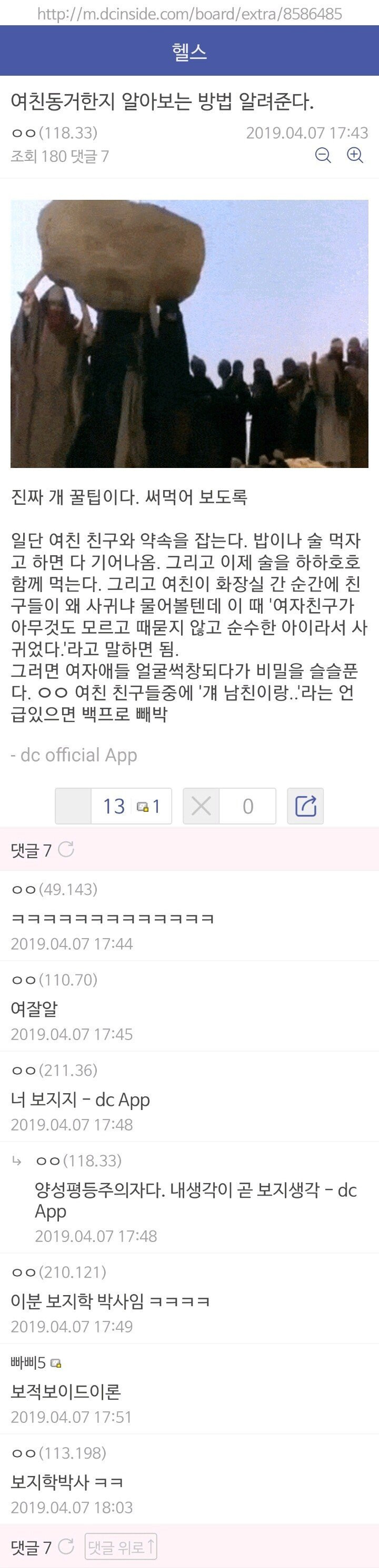Refresh comments at top of comment list
Viewport: 379px width, 1568px height.
66,849
